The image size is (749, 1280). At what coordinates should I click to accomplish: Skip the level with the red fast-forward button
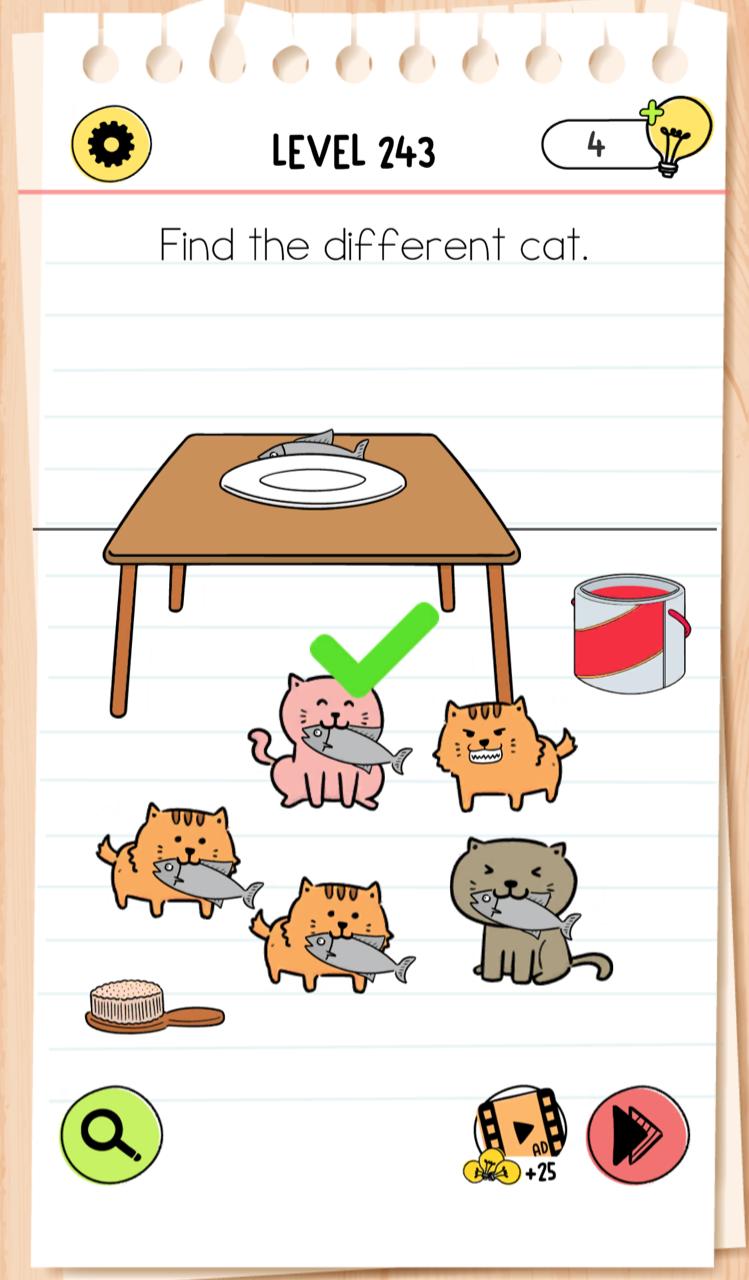point(637,1134)
